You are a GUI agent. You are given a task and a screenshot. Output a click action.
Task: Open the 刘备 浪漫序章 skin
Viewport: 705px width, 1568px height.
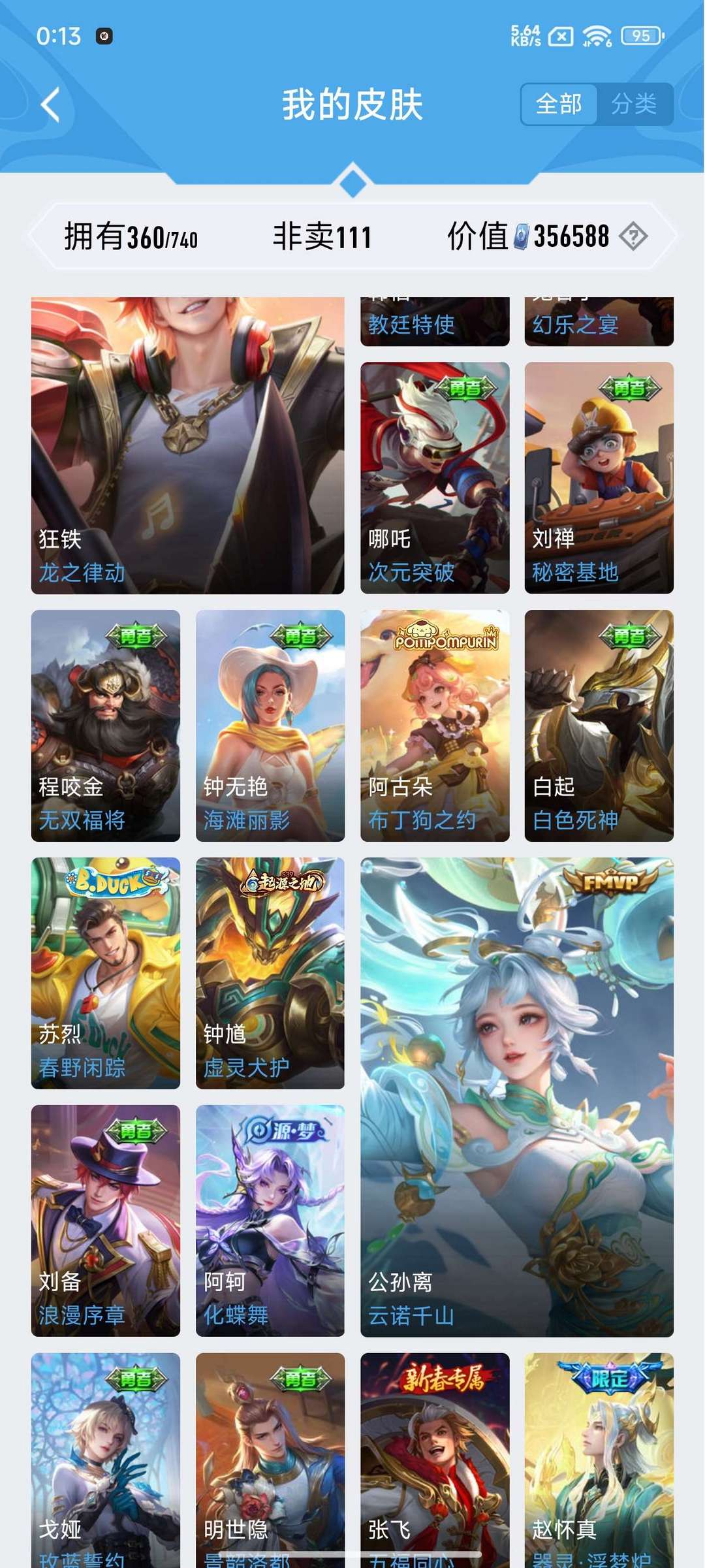click(x=106, y=1220)
